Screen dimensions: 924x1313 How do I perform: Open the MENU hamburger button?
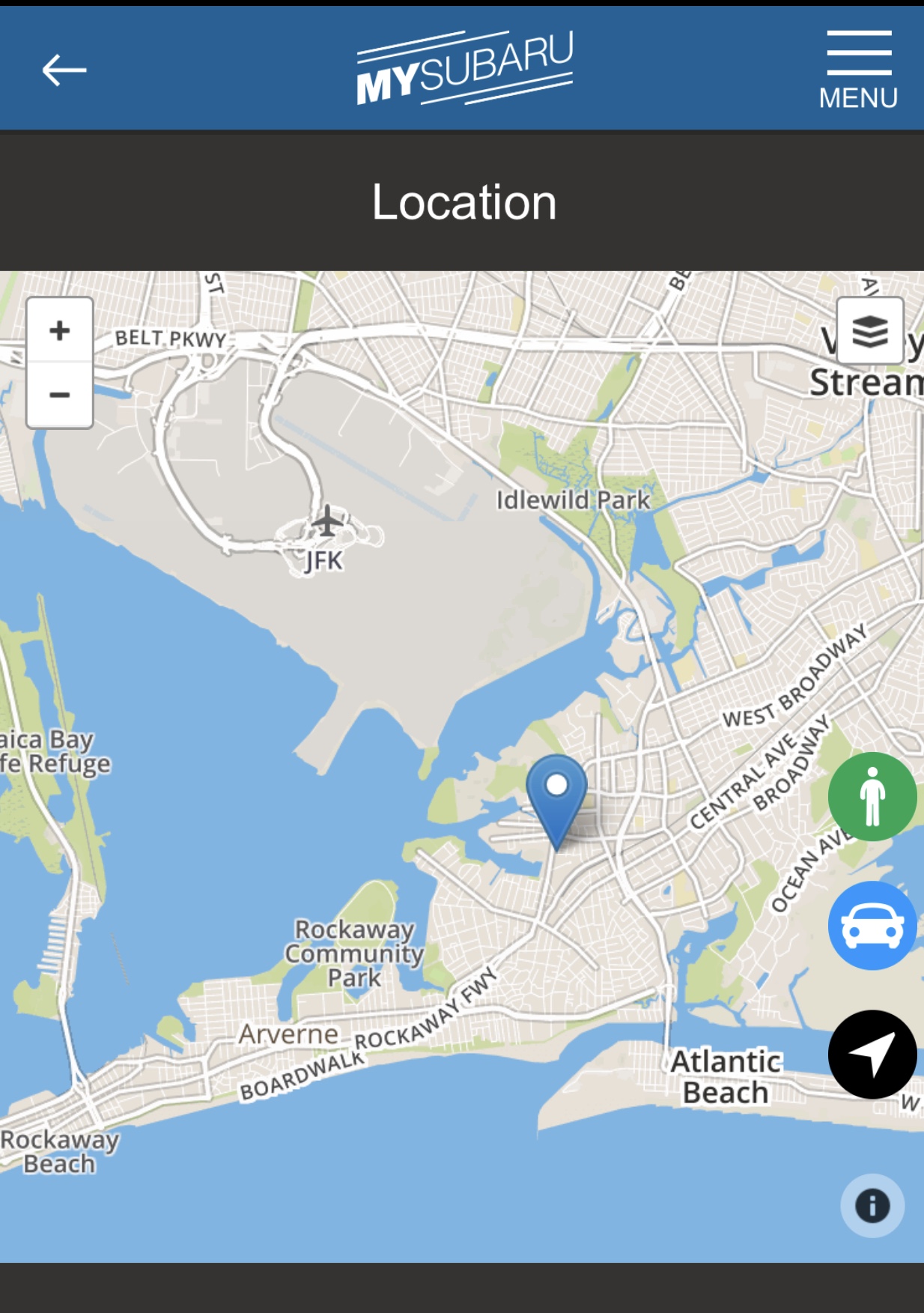[858, 70]
